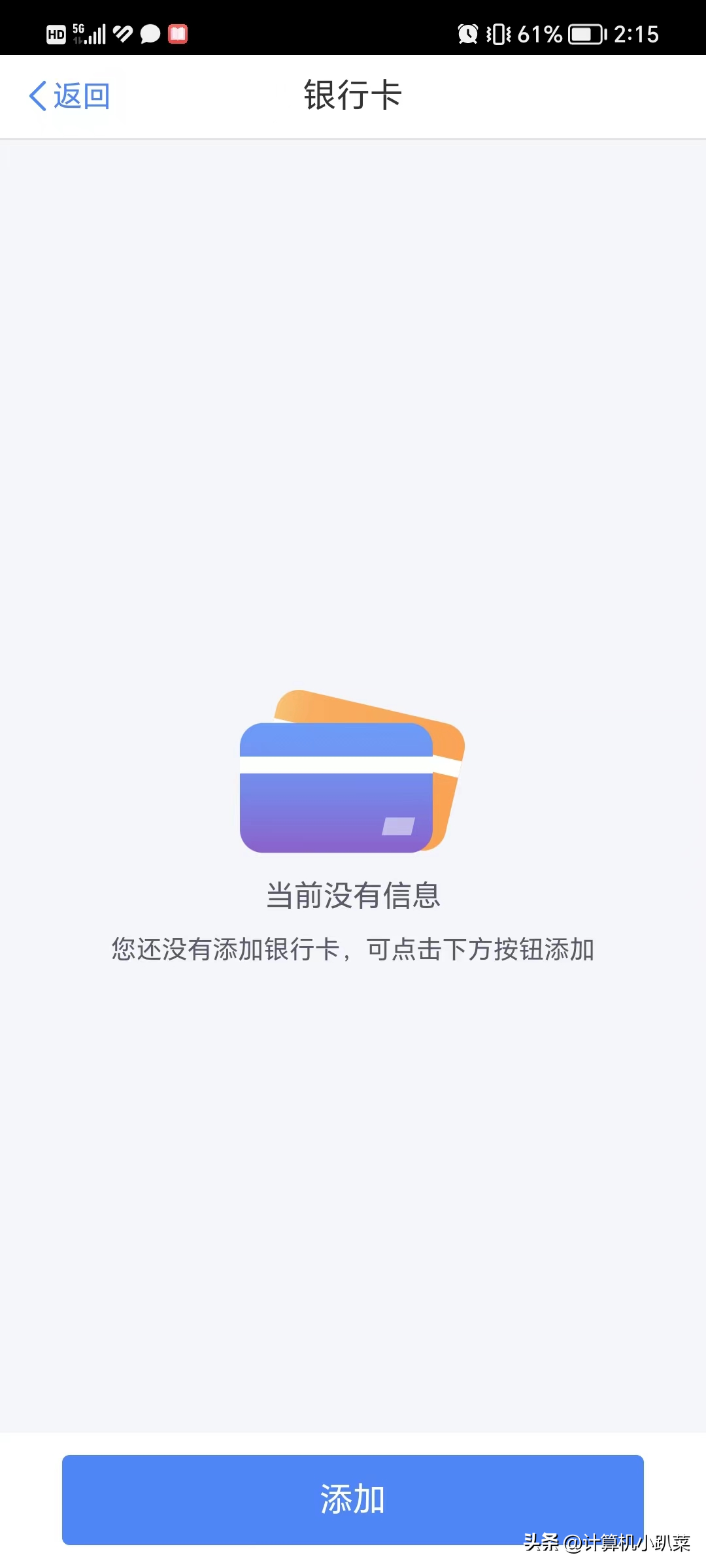Select the signal strength bars icon
The image size is (706, 1568).
click(x=98, y=34)
